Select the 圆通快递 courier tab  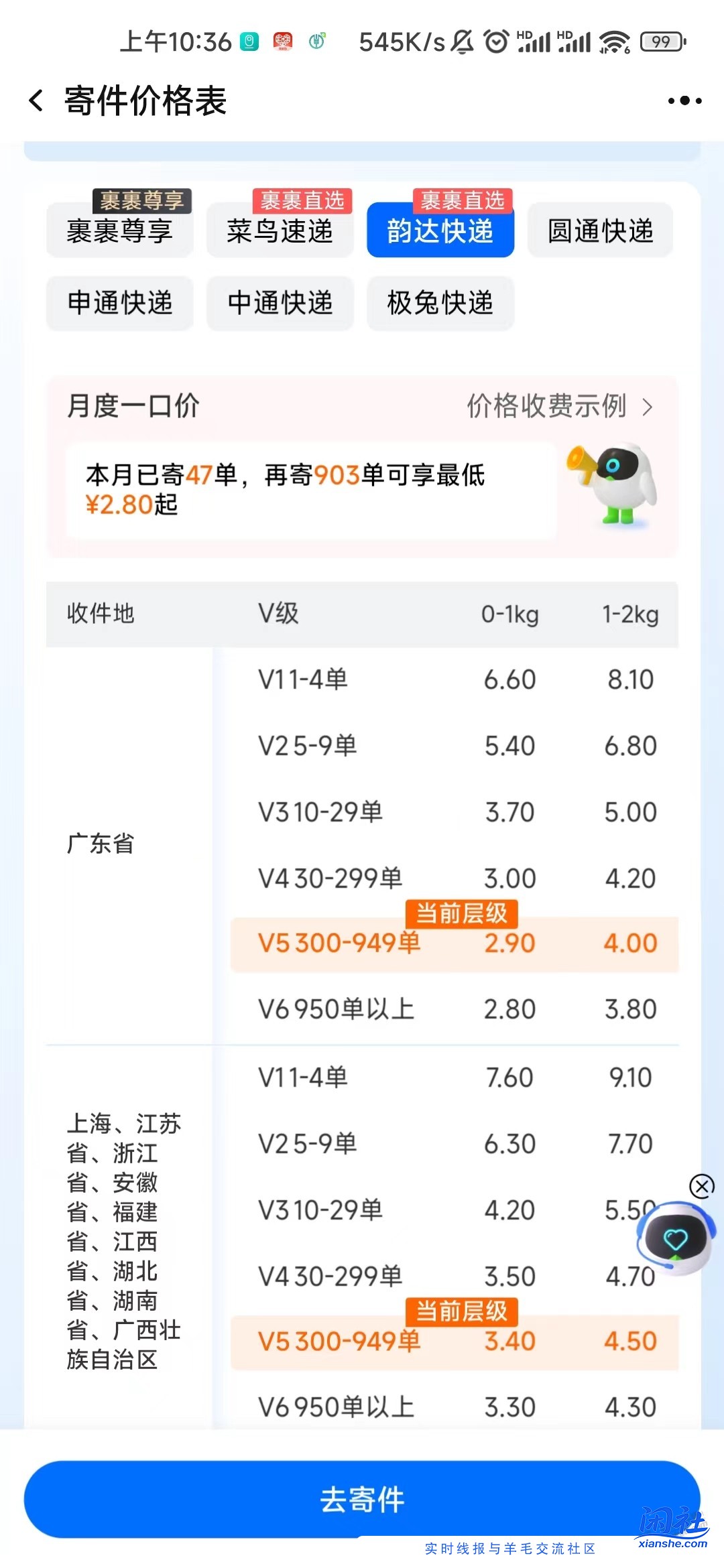coord(599,231)
